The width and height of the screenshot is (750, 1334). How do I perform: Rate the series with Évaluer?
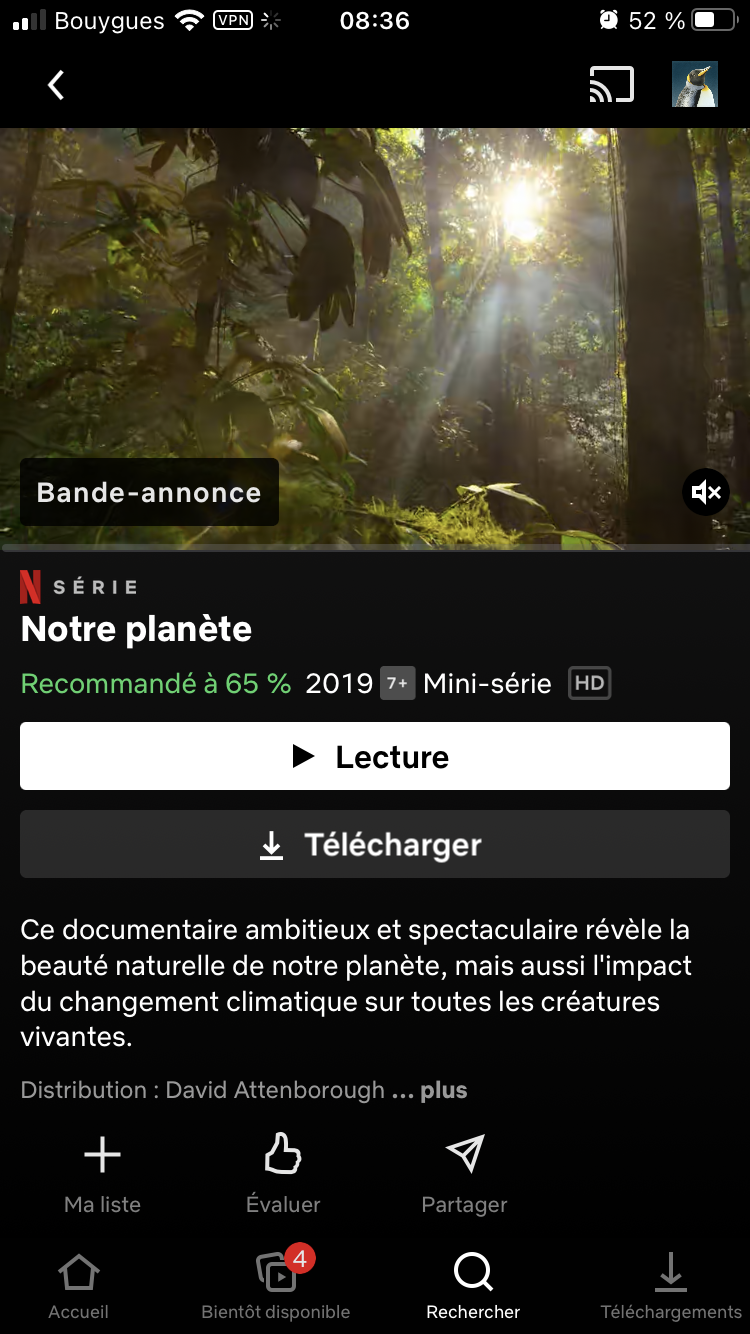point(283,1174)
